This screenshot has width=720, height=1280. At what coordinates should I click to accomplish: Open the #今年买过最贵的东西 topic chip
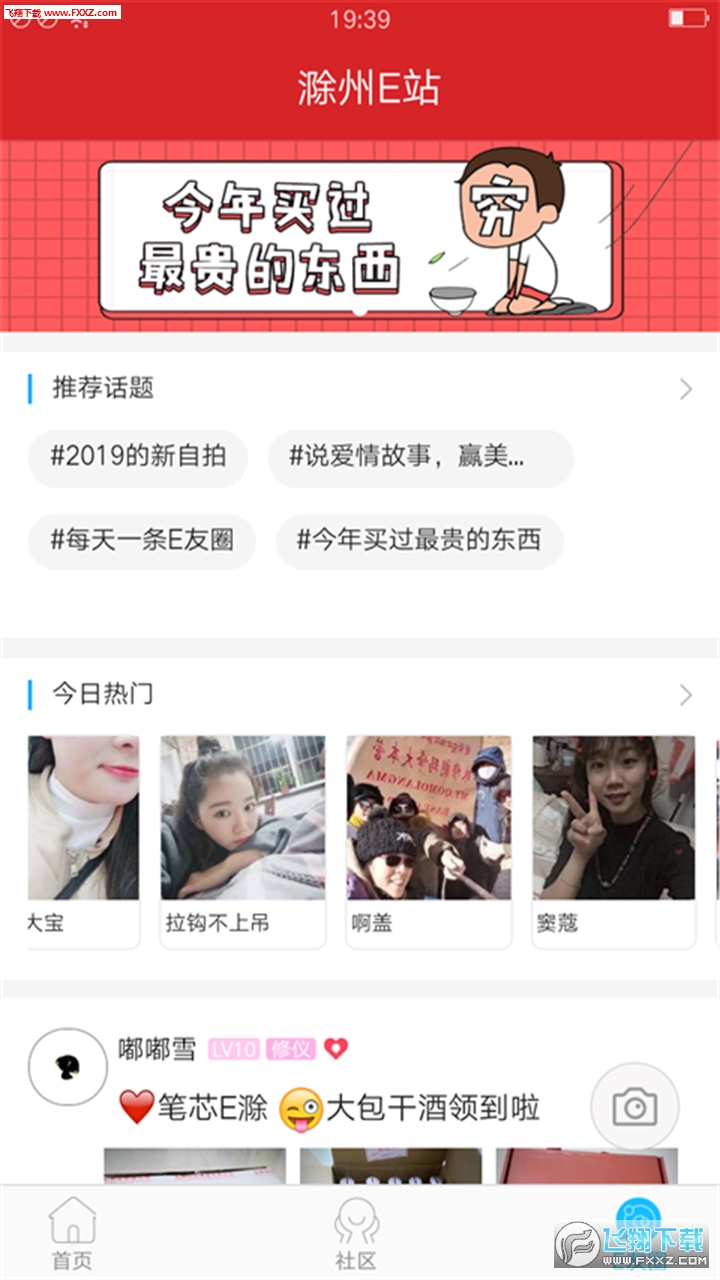click(x=420, y=541)
